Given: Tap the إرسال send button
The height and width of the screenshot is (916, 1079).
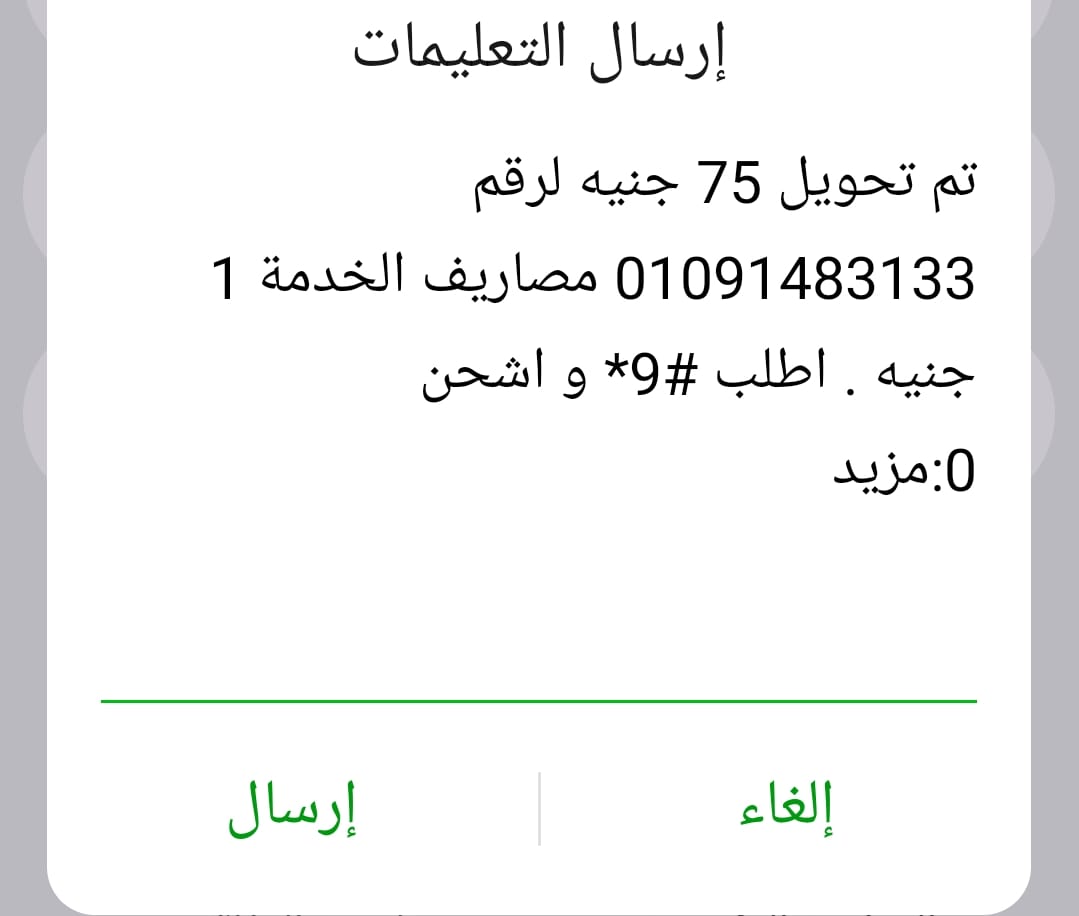Looking at the screenshot, I should 293,810.
